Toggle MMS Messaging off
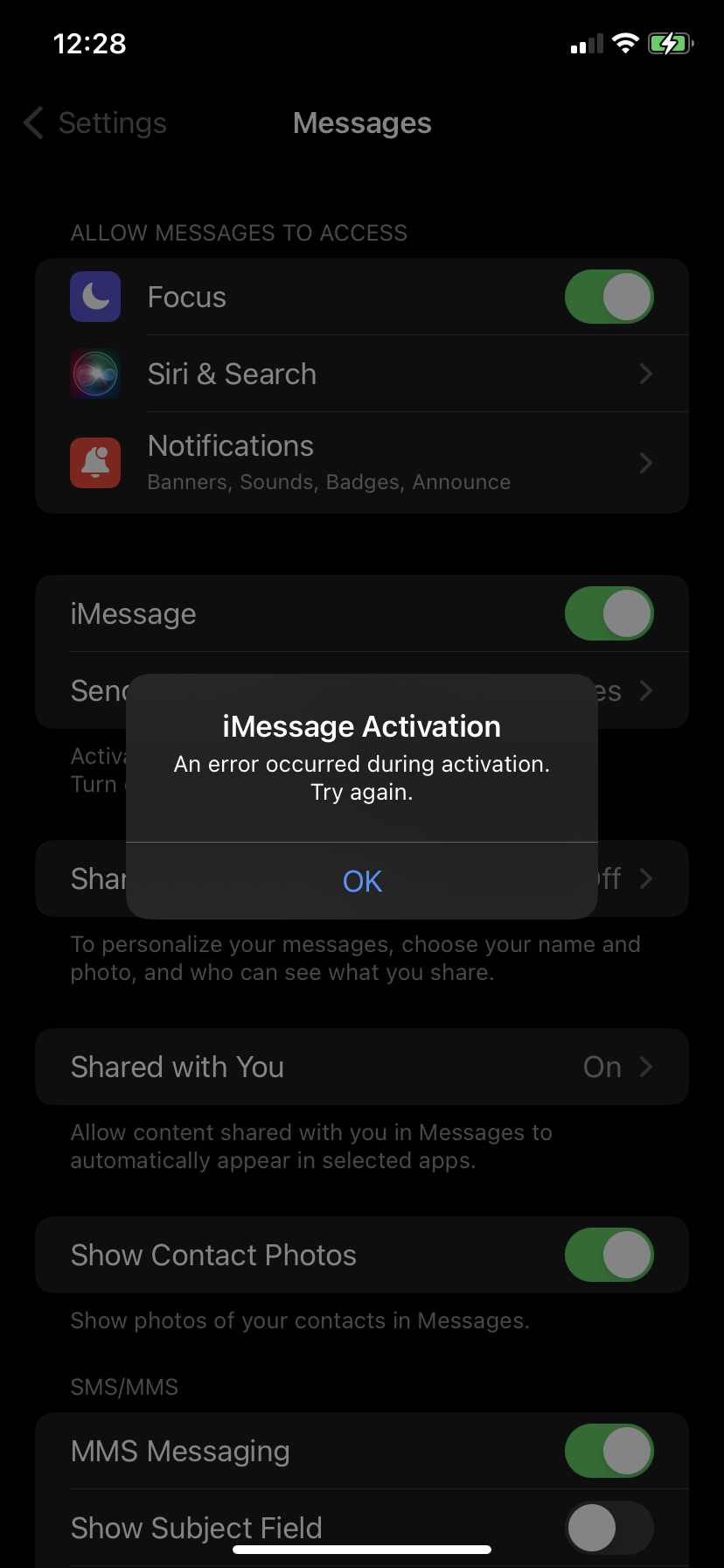This screenshot has width=724, height=1568. (x=609, y=1451)
